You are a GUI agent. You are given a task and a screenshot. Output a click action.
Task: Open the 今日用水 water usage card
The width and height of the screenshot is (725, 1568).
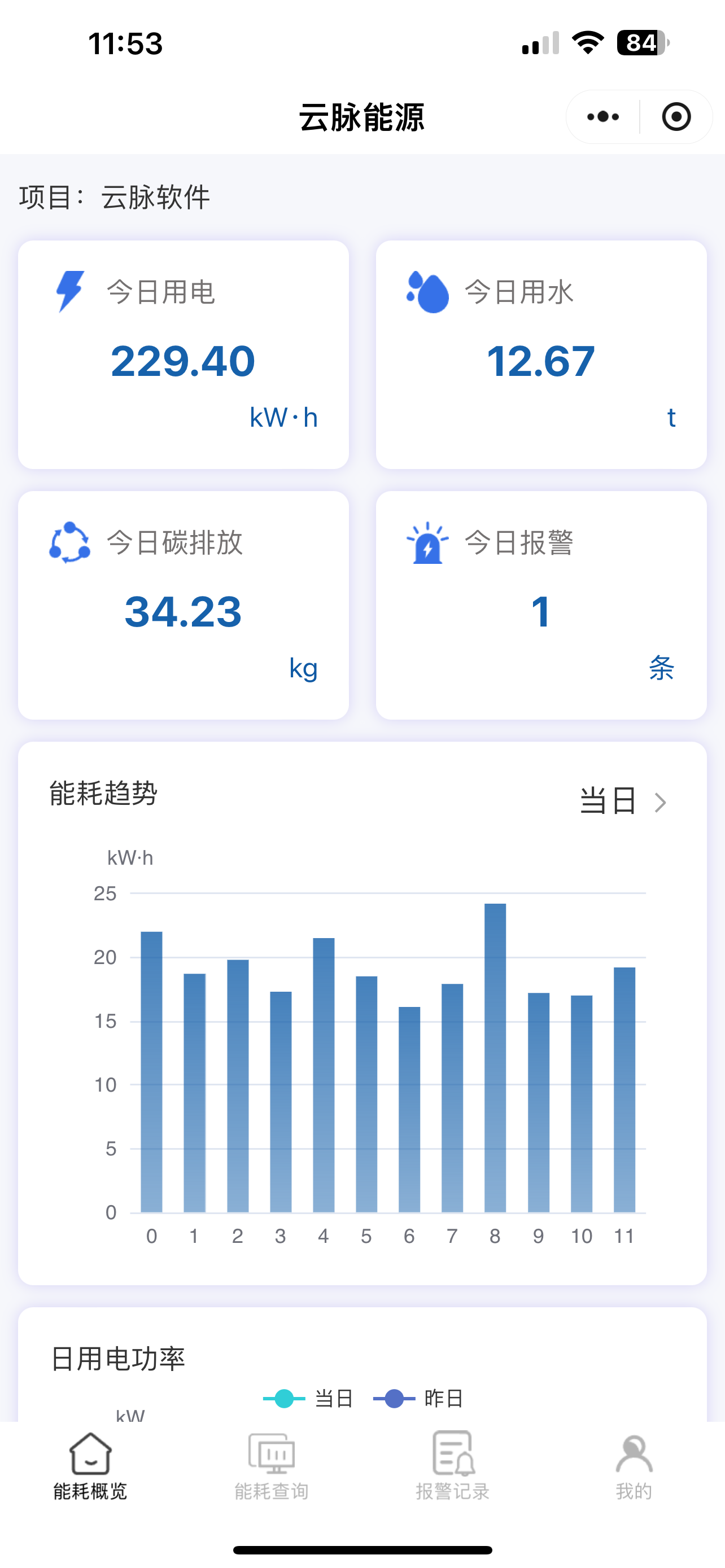[540, 354]
